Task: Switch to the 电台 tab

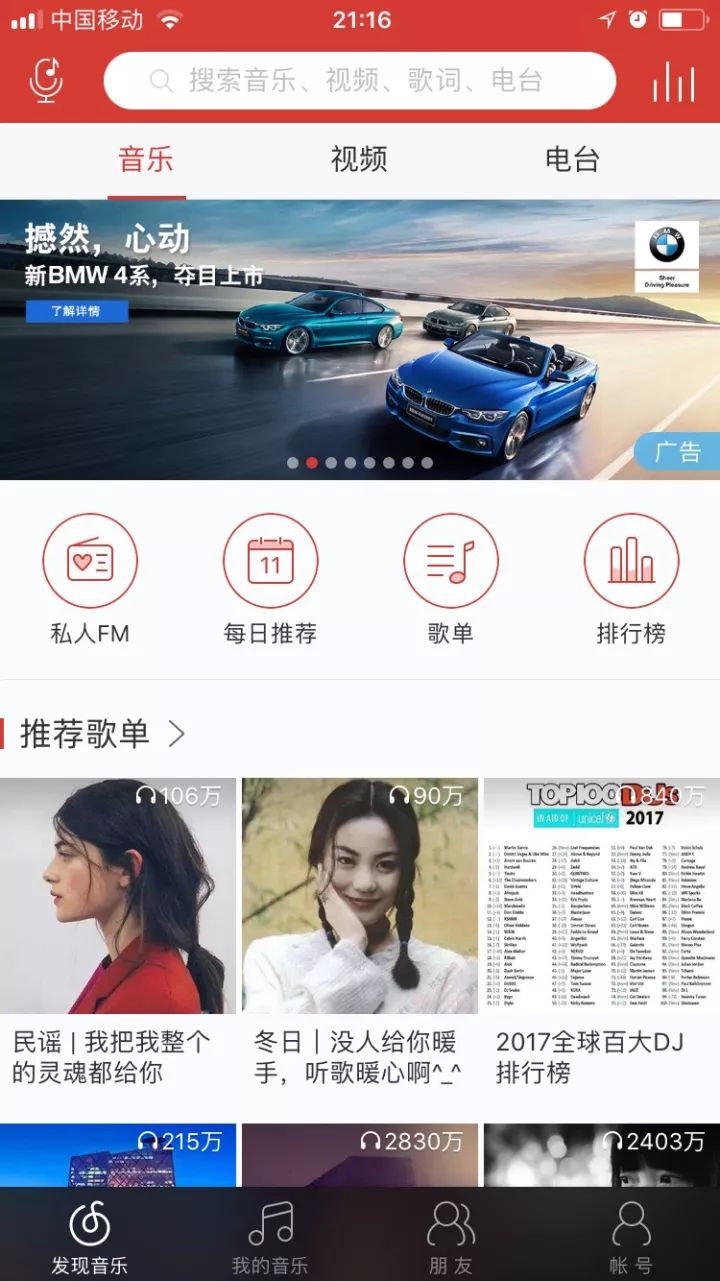Action: point(572,159)
